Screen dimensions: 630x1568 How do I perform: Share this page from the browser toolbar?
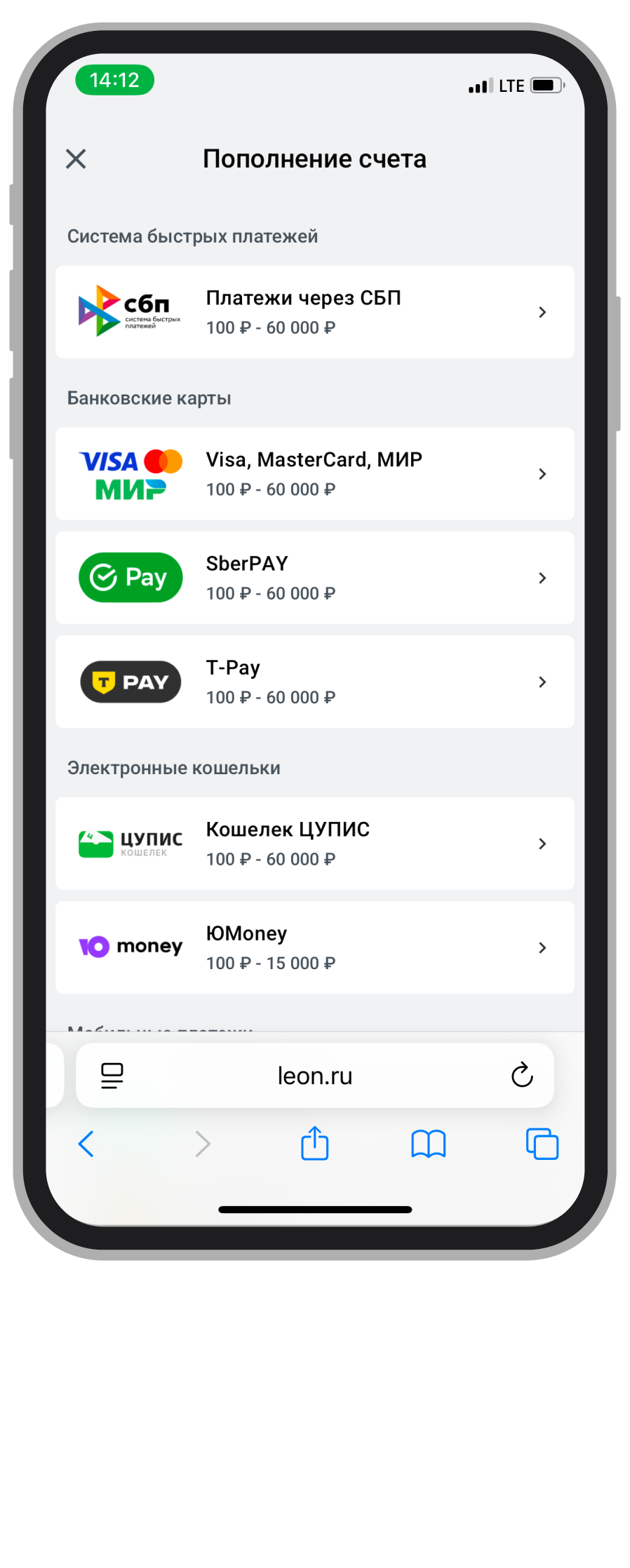(x=314, y=1143)
